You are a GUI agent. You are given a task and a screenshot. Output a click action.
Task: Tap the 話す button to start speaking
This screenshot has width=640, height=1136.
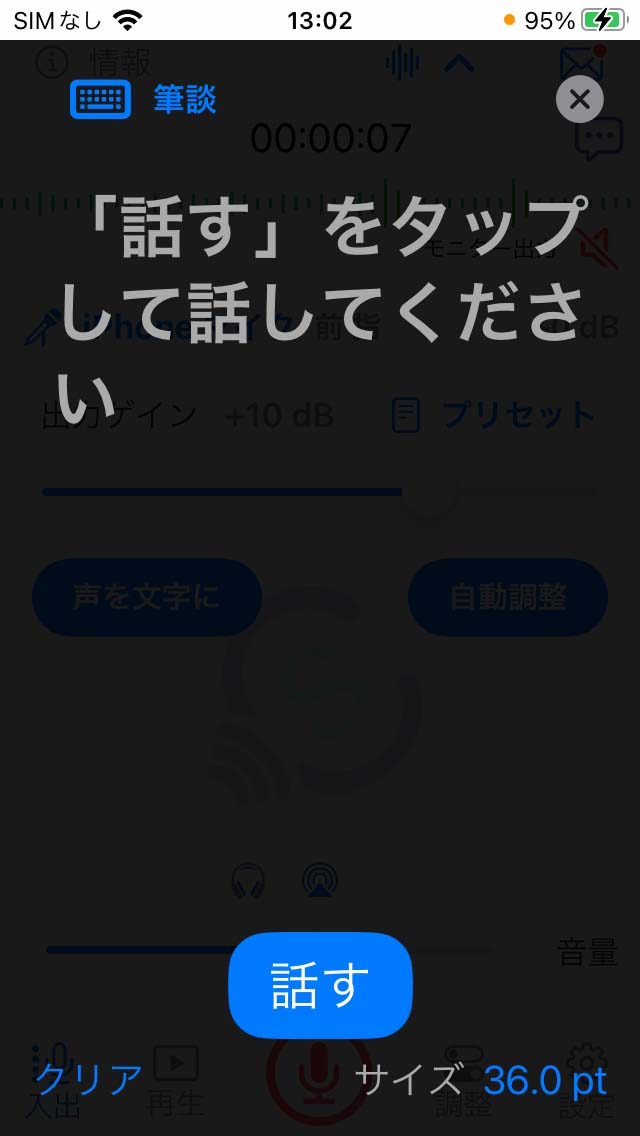(320, 985)
